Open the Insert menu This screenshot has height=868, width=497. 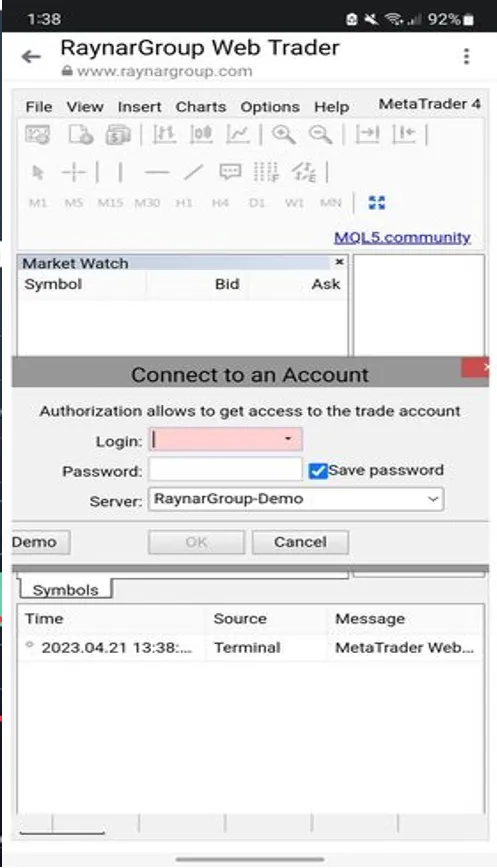point(139,107)
